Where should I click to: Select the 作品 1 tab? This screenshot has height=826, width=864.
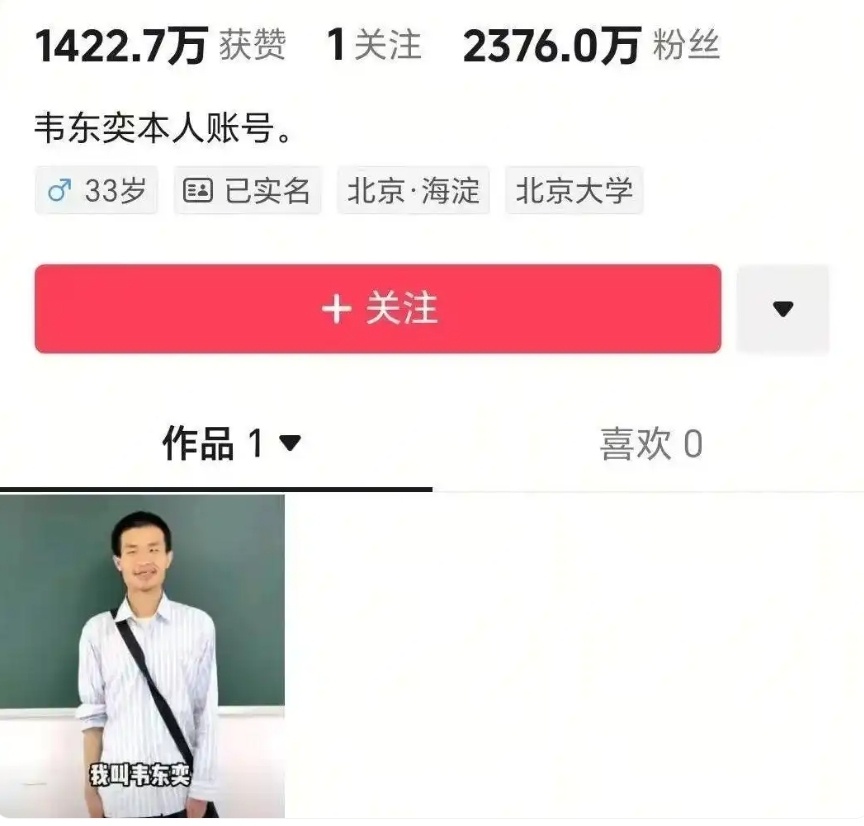[x=231, y=444]
